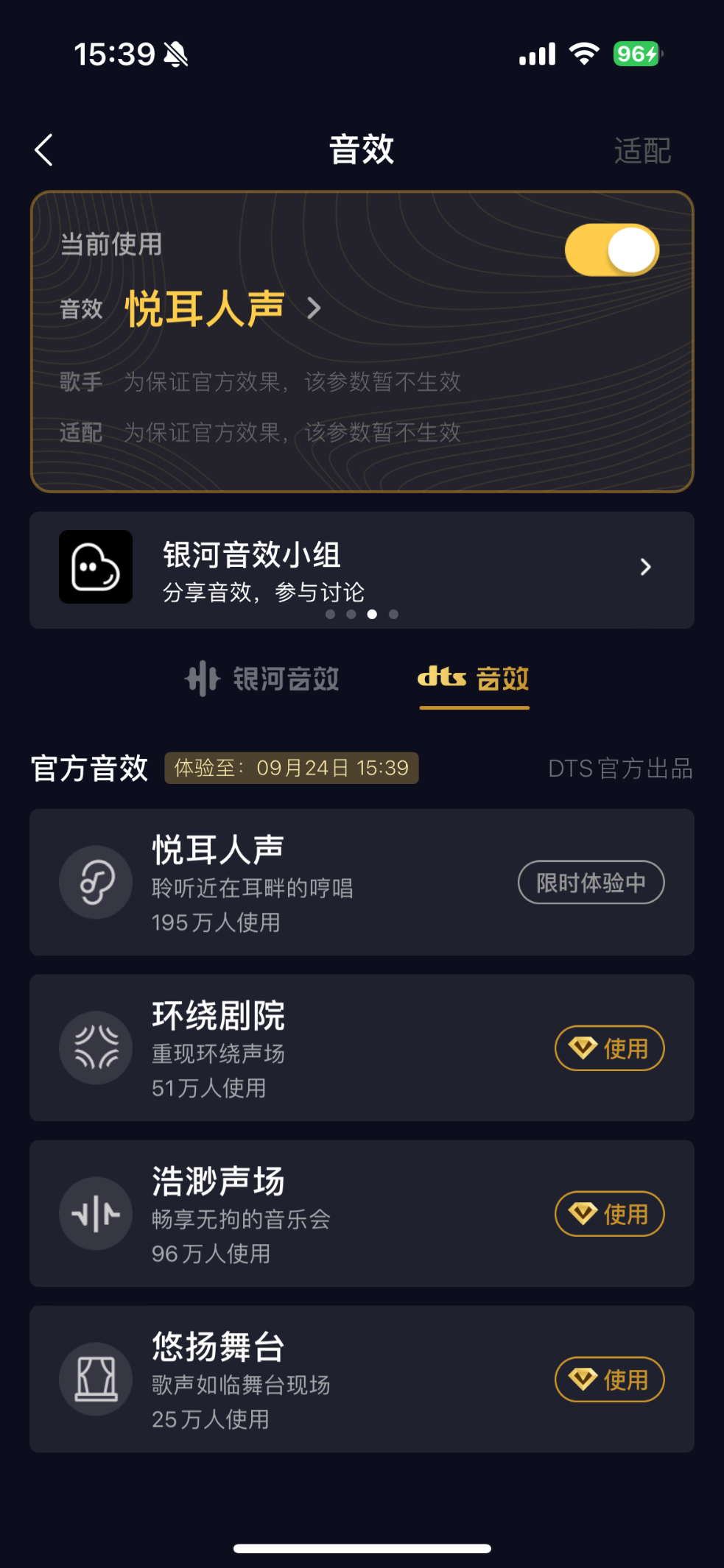This screenshot has width=724, height=1568.
Task: Open 银河音效小组 via its heart logo icon
Action: click(x=95, y=568)
